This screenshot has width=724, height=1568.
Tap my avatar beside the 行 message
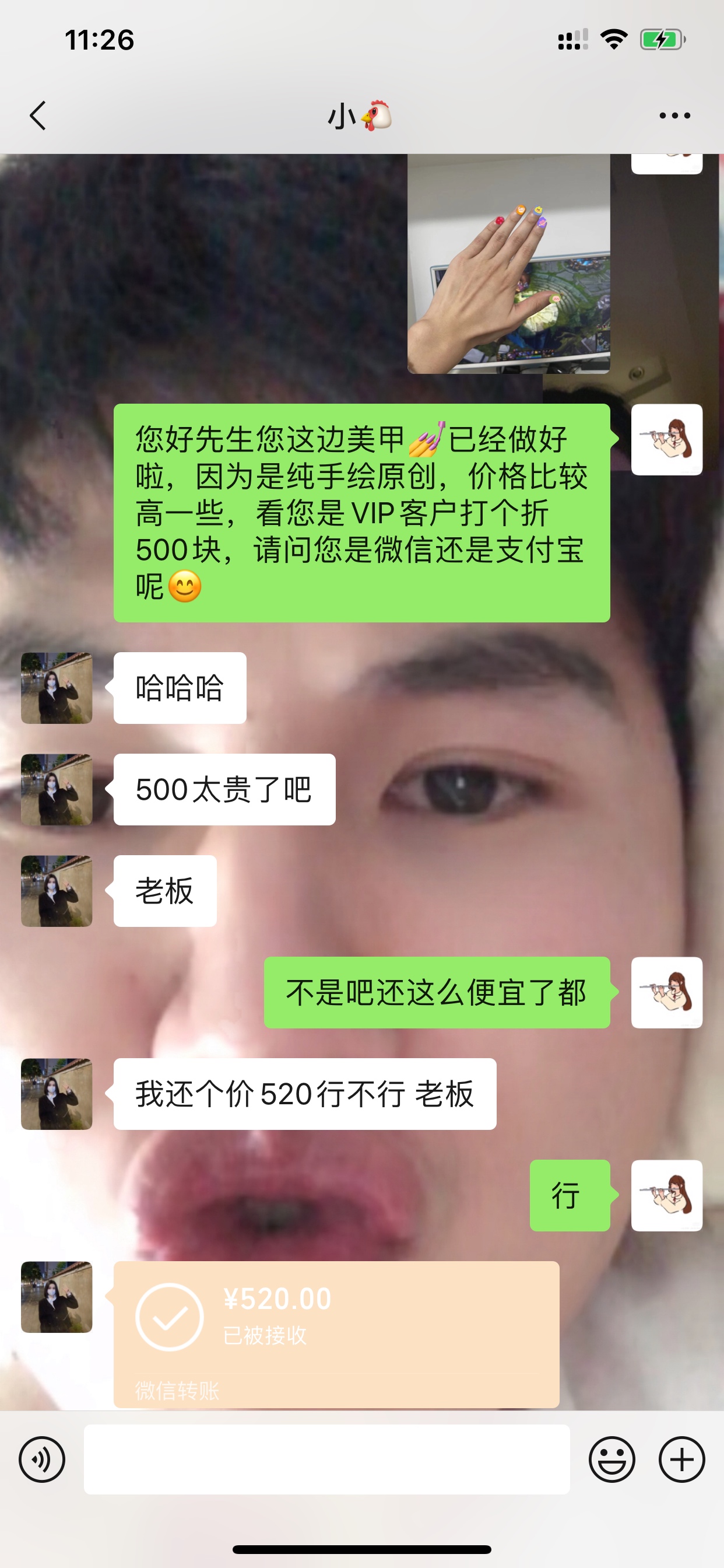(666, 1195)
